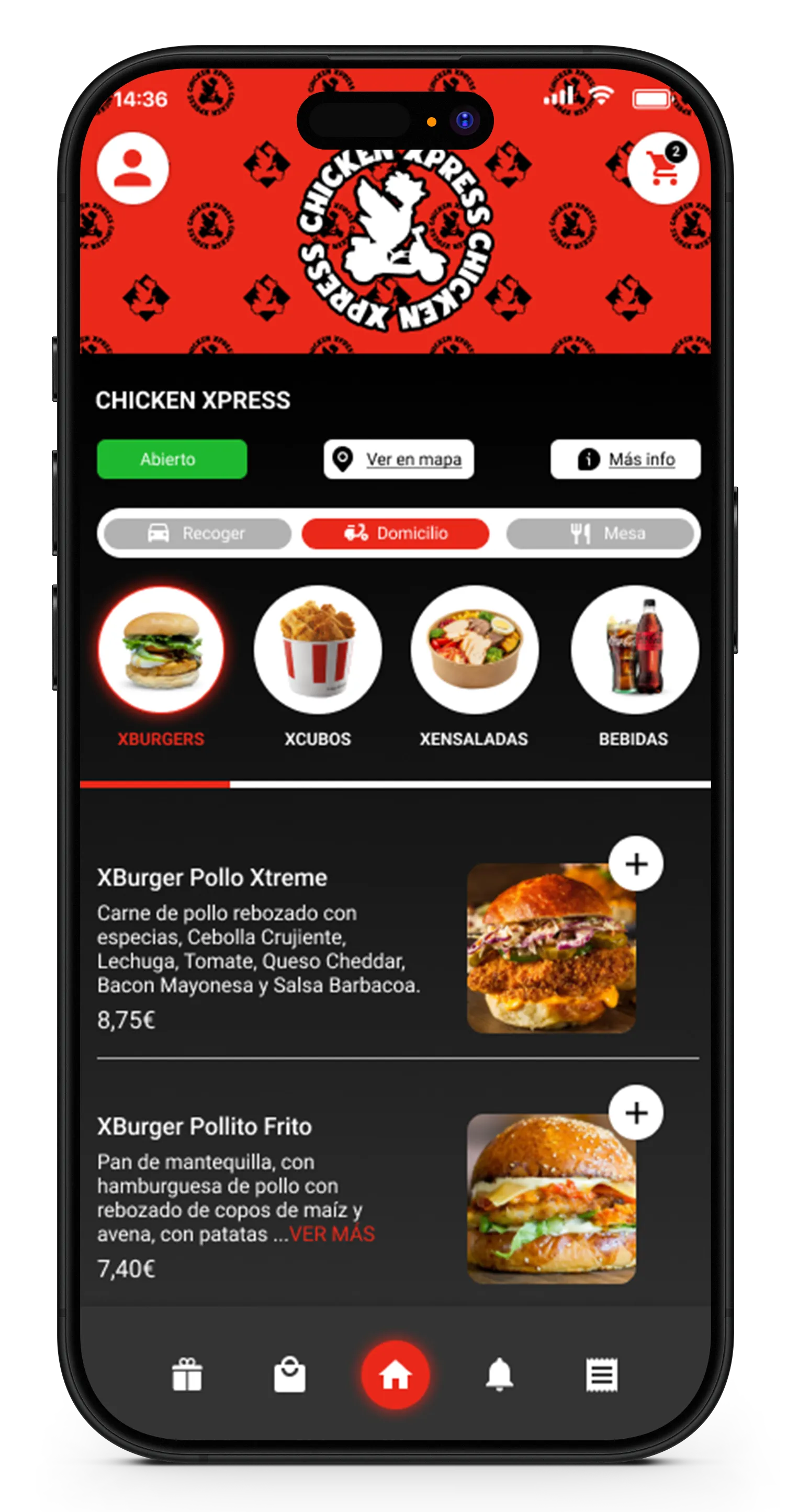Open the user profile icon
The image size is (787, 1512).
point(132,168)
